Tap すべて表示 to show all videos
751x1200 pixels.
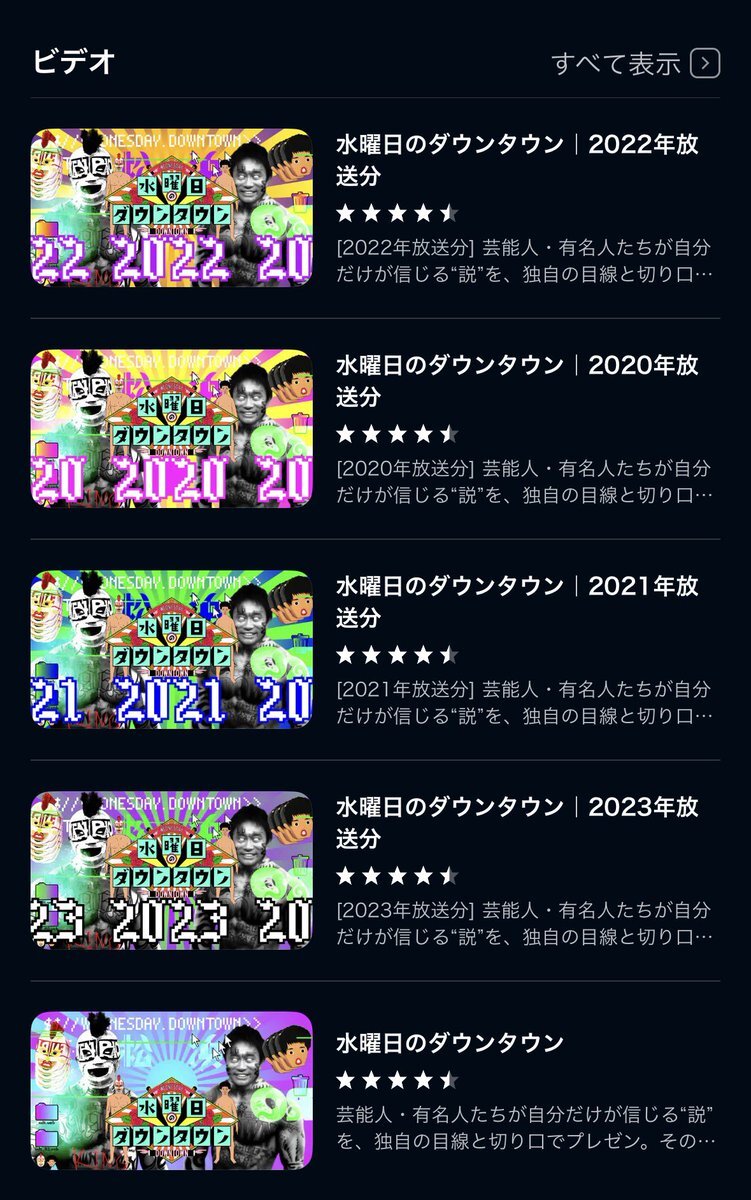click(x=635, y=63)
